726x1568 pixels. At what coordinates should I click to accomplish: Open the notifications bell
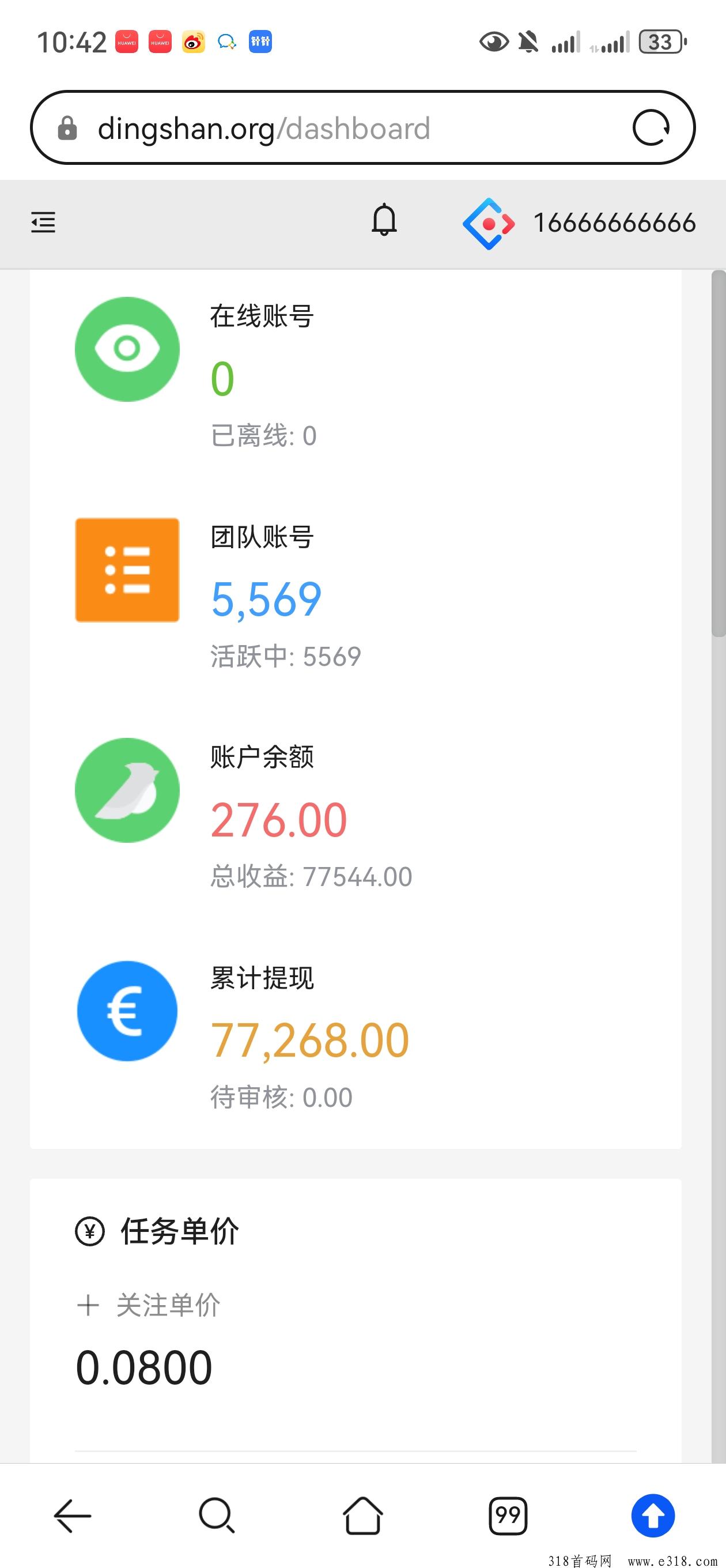tap(384, 220)
